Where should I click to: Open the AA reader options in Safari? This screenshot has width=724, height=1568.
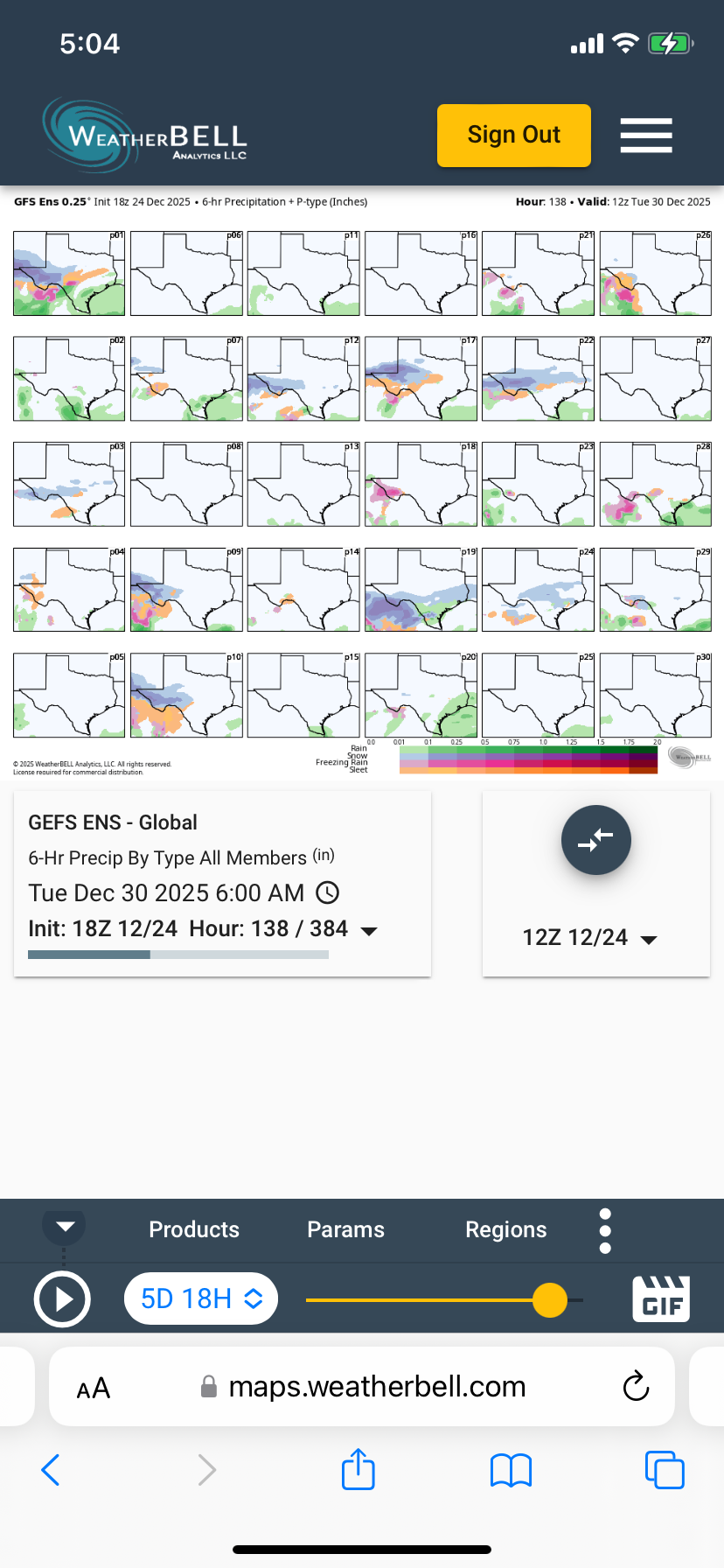pos(94,1388)
